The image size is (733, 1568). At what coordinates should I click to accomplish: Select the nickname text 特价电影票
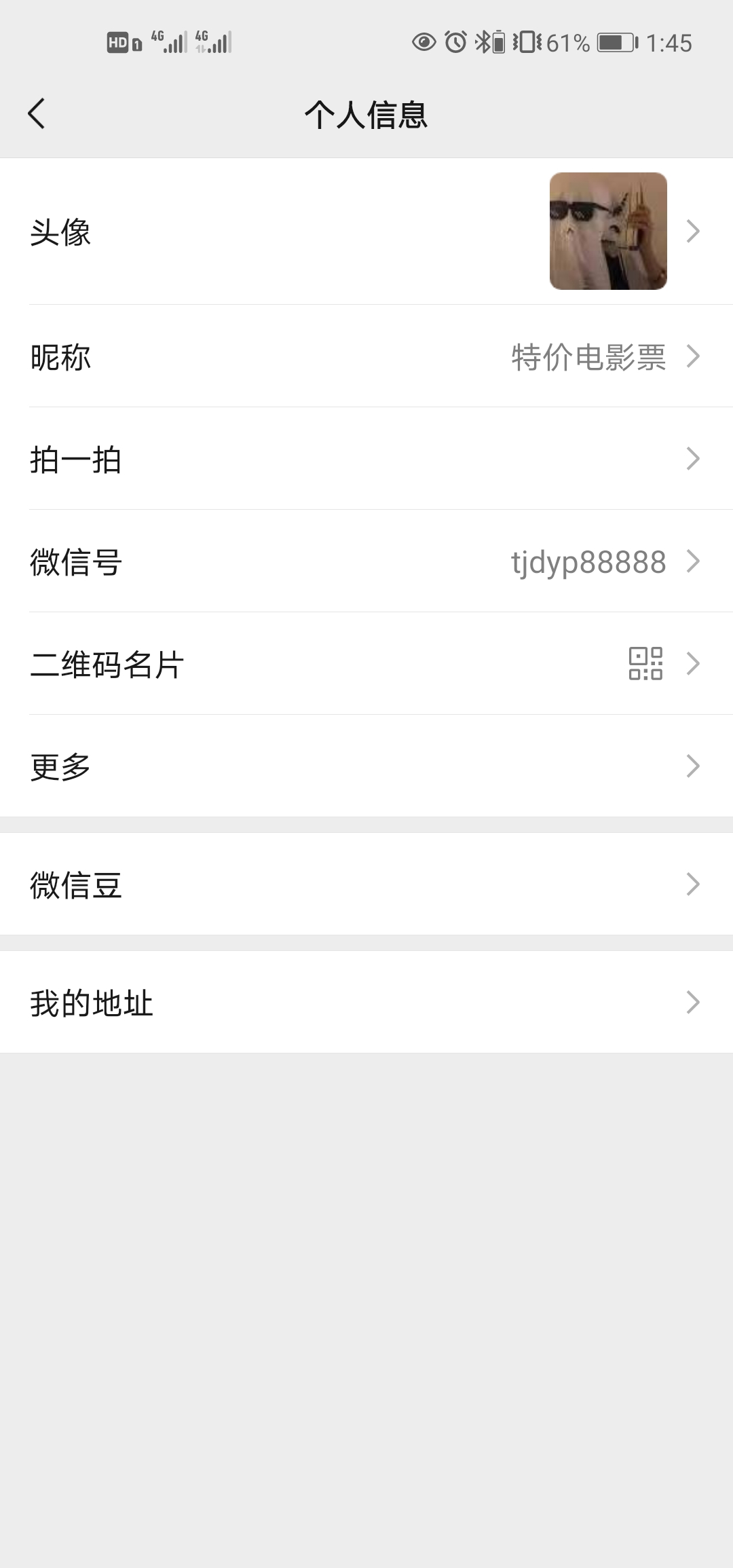point(589,358)
